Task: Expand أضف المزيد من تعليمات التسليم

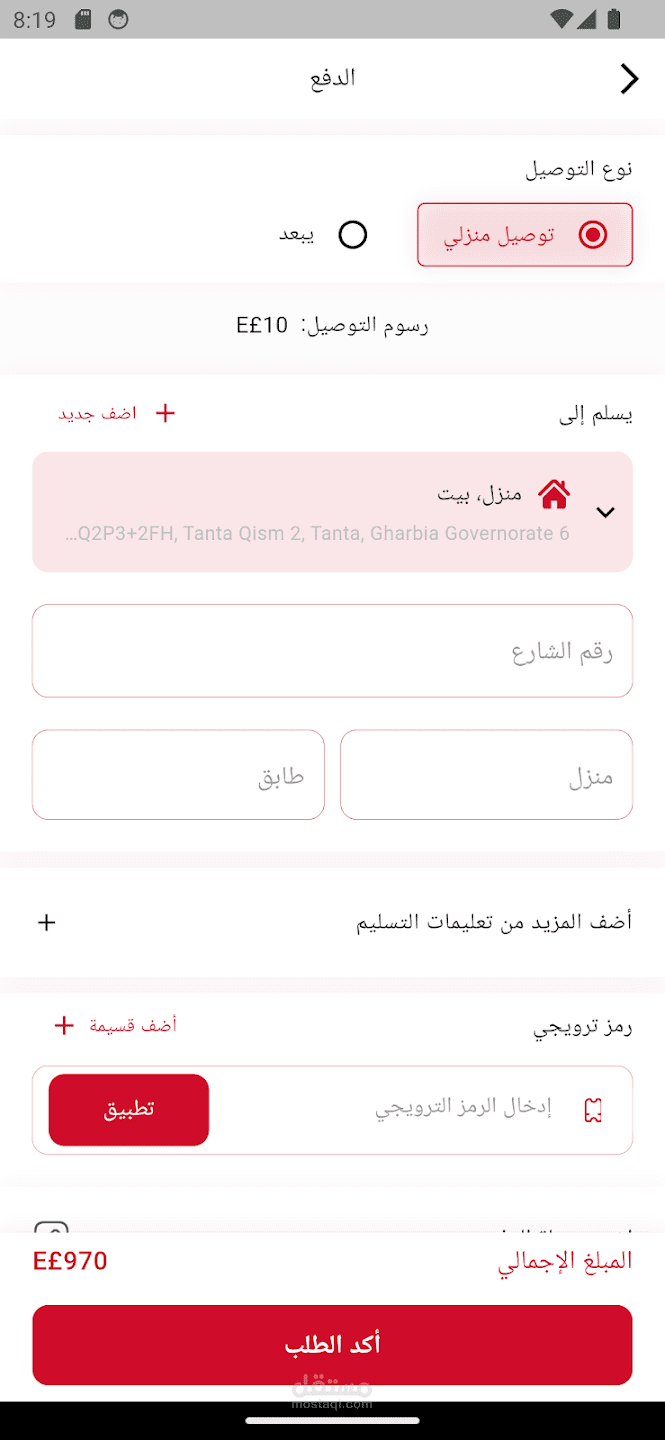Action: click(x=332, y=922)
